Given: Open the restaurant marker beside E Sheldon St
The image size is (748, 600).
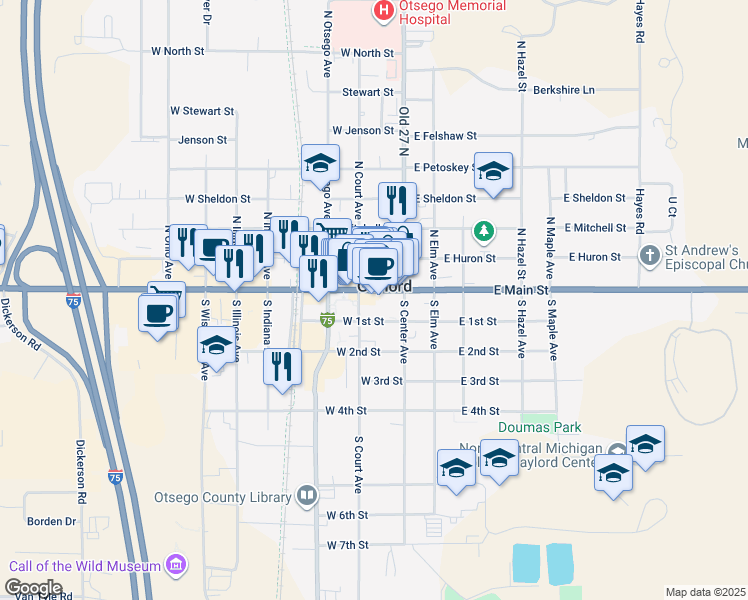Looking at the screenshot, I should (x=397, y=201).
